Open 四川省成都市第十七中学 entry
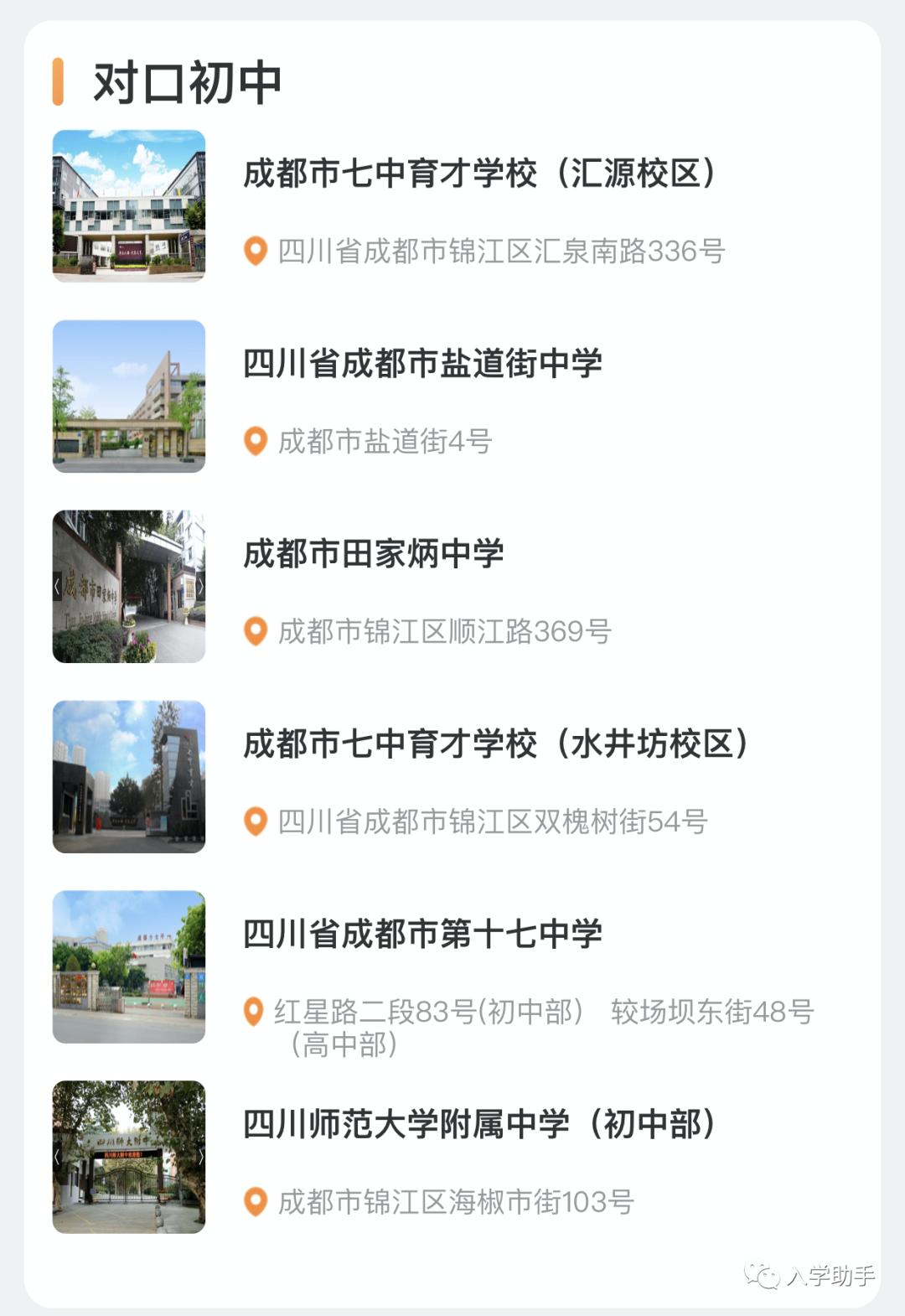 point(423,932)
